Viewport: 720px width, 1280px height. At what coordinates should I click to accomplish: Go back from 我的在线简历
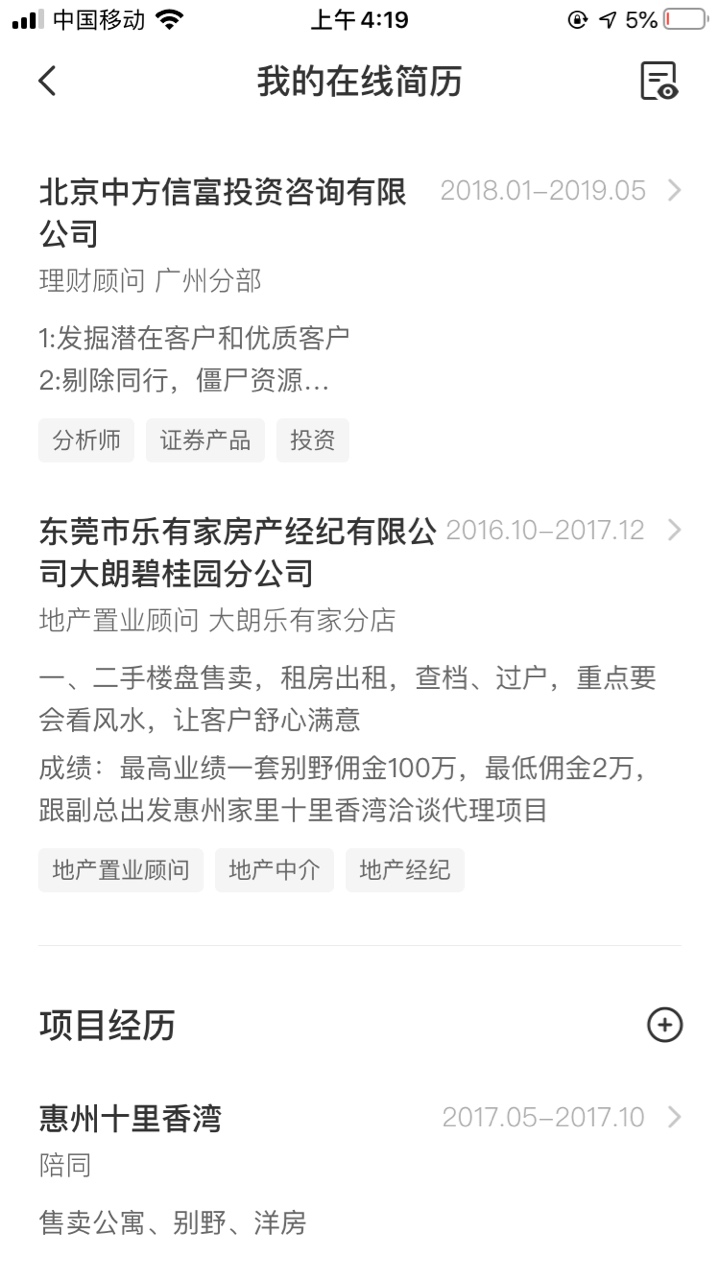coord(47,81)
